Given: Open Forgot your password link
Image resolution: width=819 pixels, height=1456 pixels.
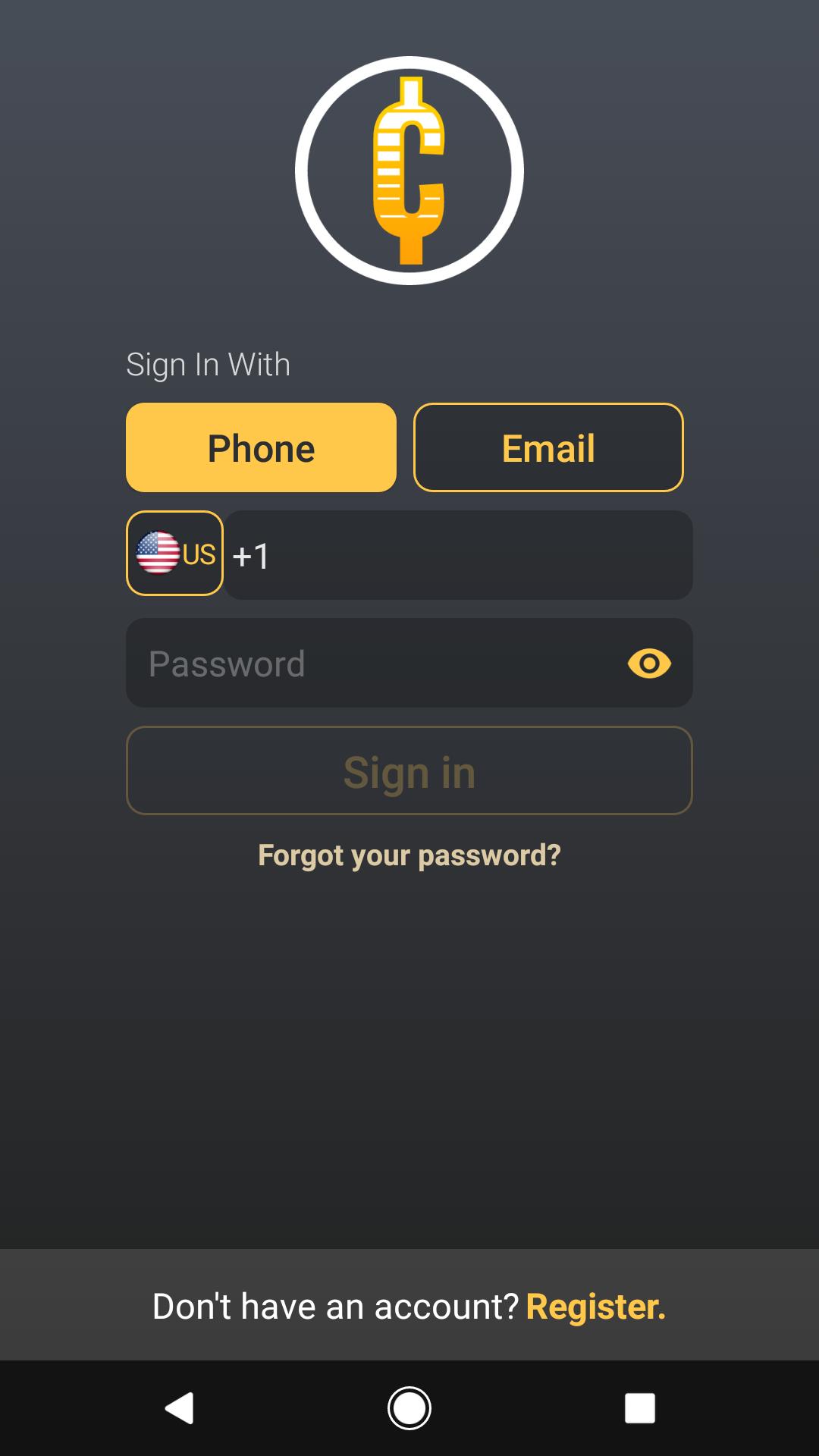Looking at the screenshot, I should coord(409,855).
